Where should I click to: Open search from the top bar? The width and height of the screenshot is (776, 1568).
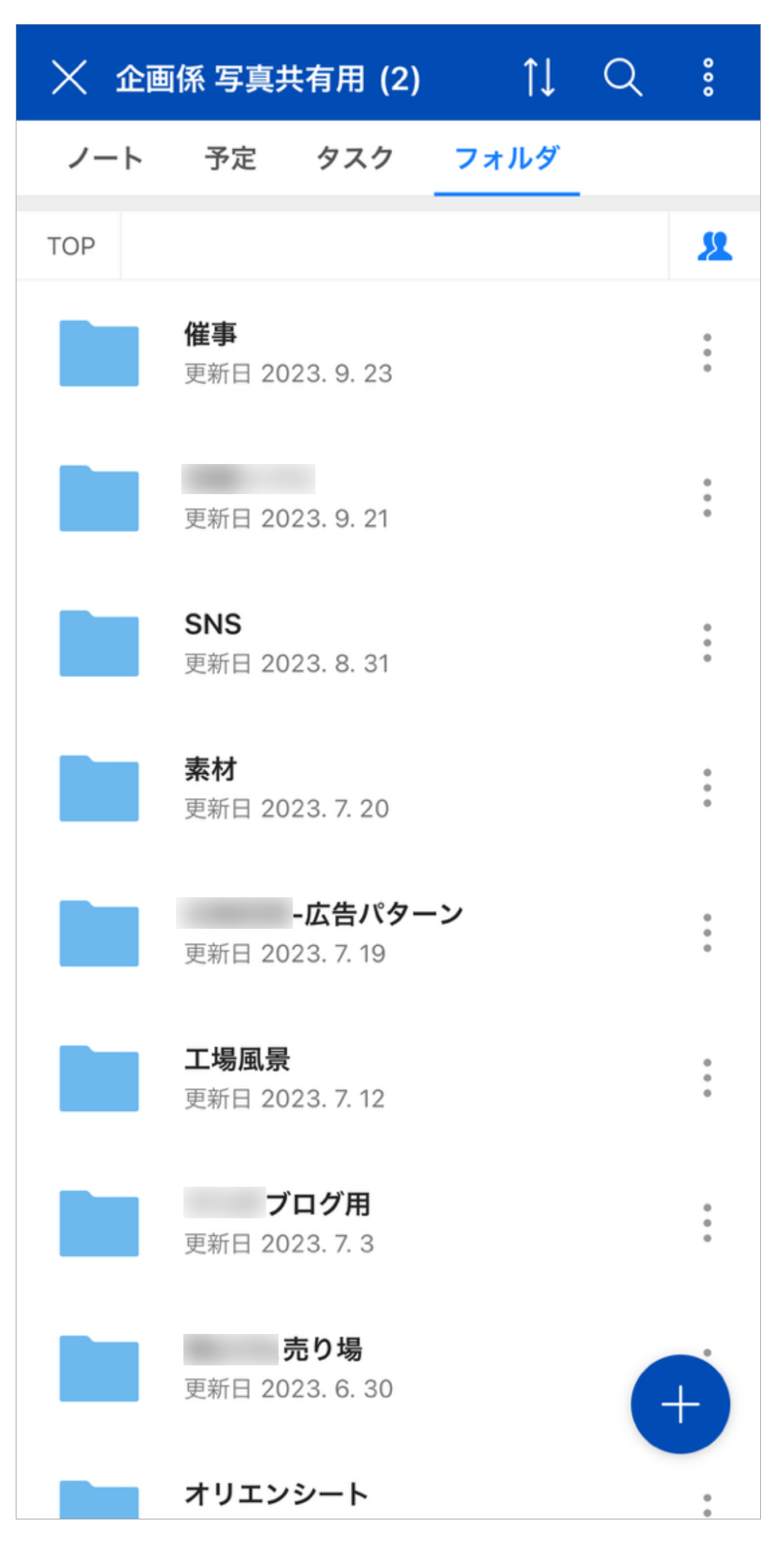click(x=622, y=77)
